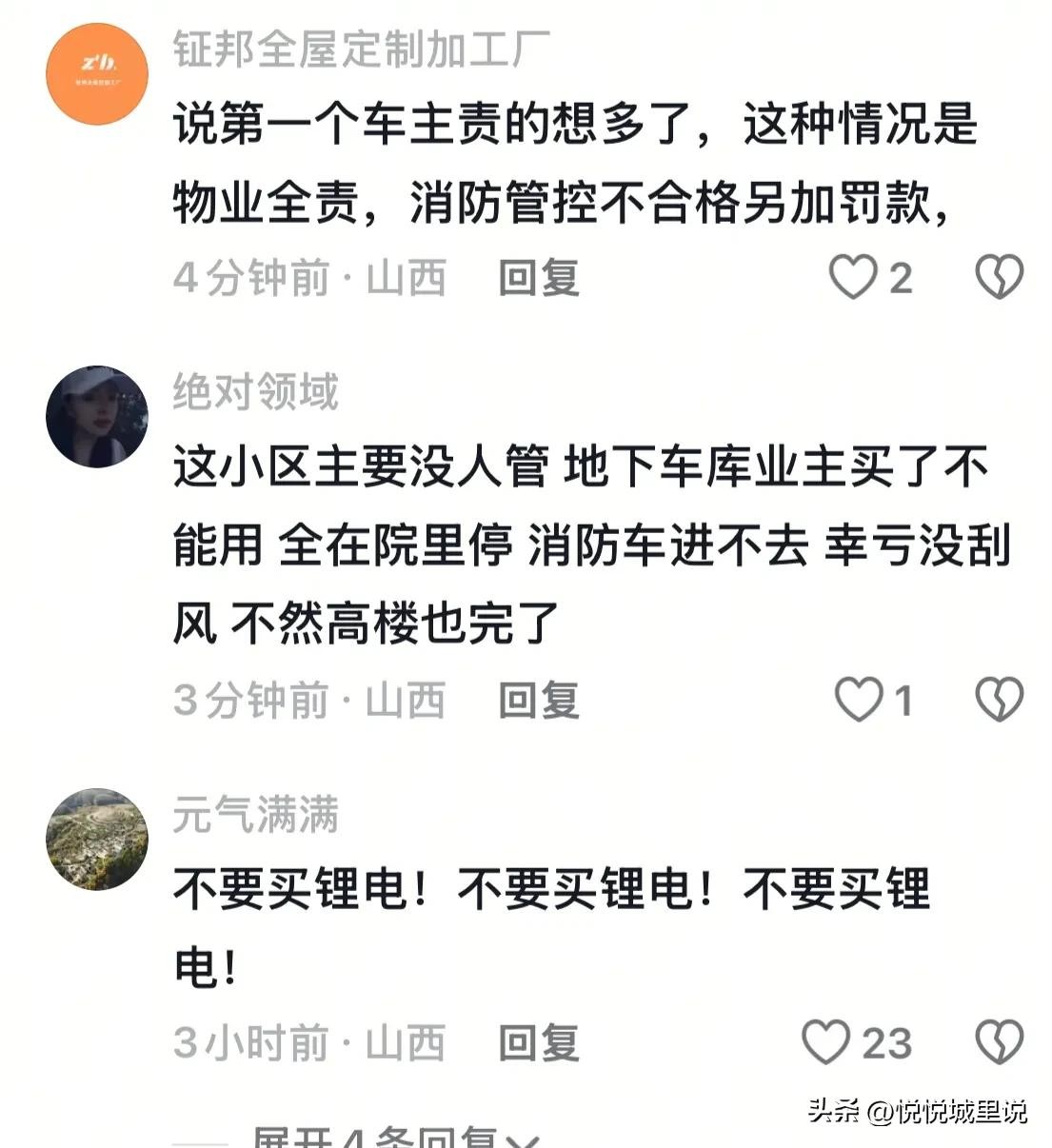Viewport: 1052px width, 1148px height.
Task: View 绝对领域's profile via avatar
Action: (x=97, y=417)
